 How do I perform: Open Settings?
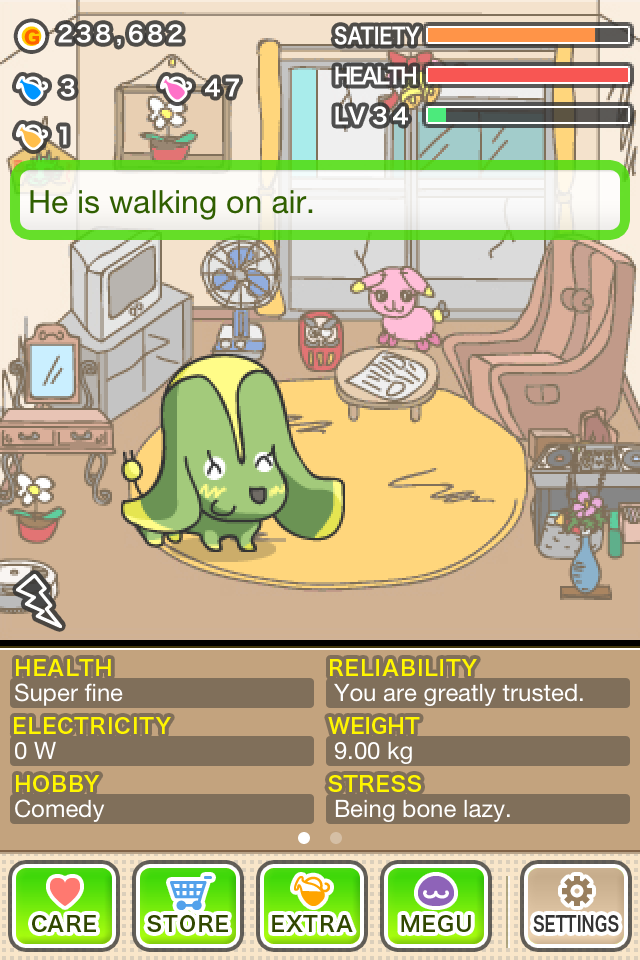point(575,906)
